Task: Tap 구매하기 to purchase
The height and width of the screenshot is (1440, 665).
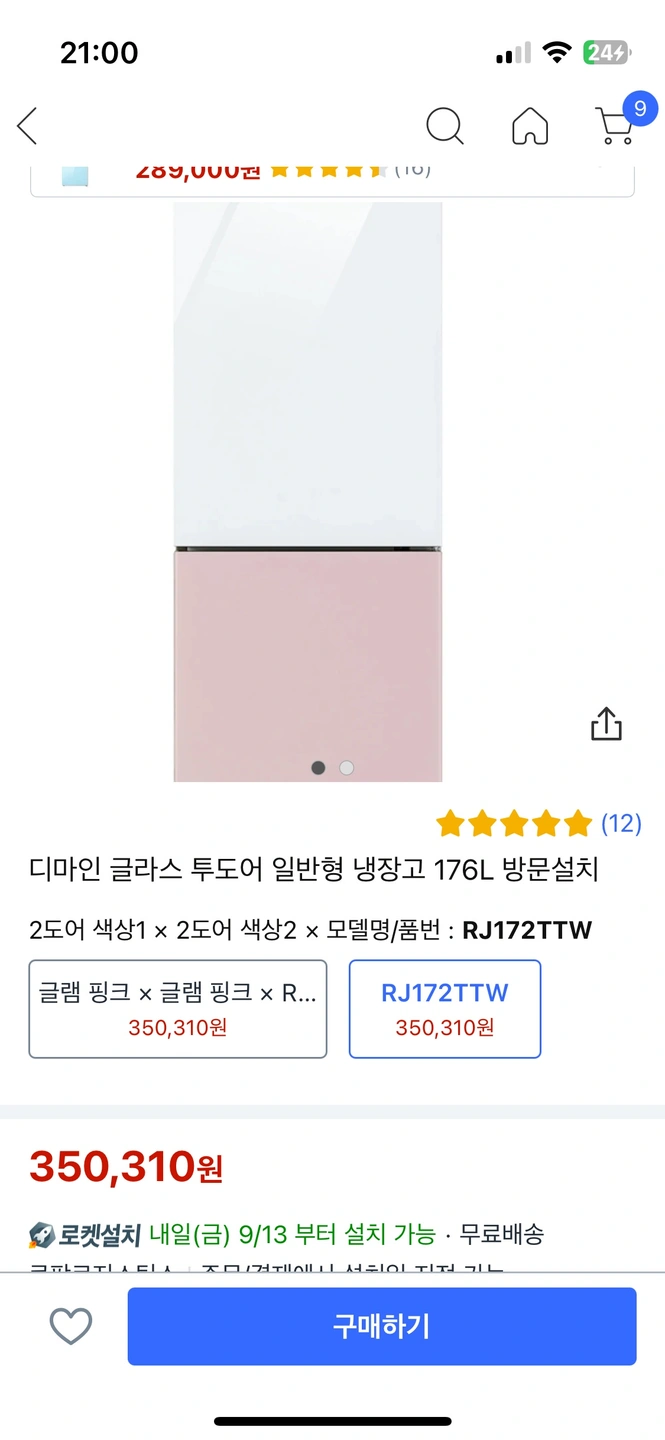Action: (381, 1326)
